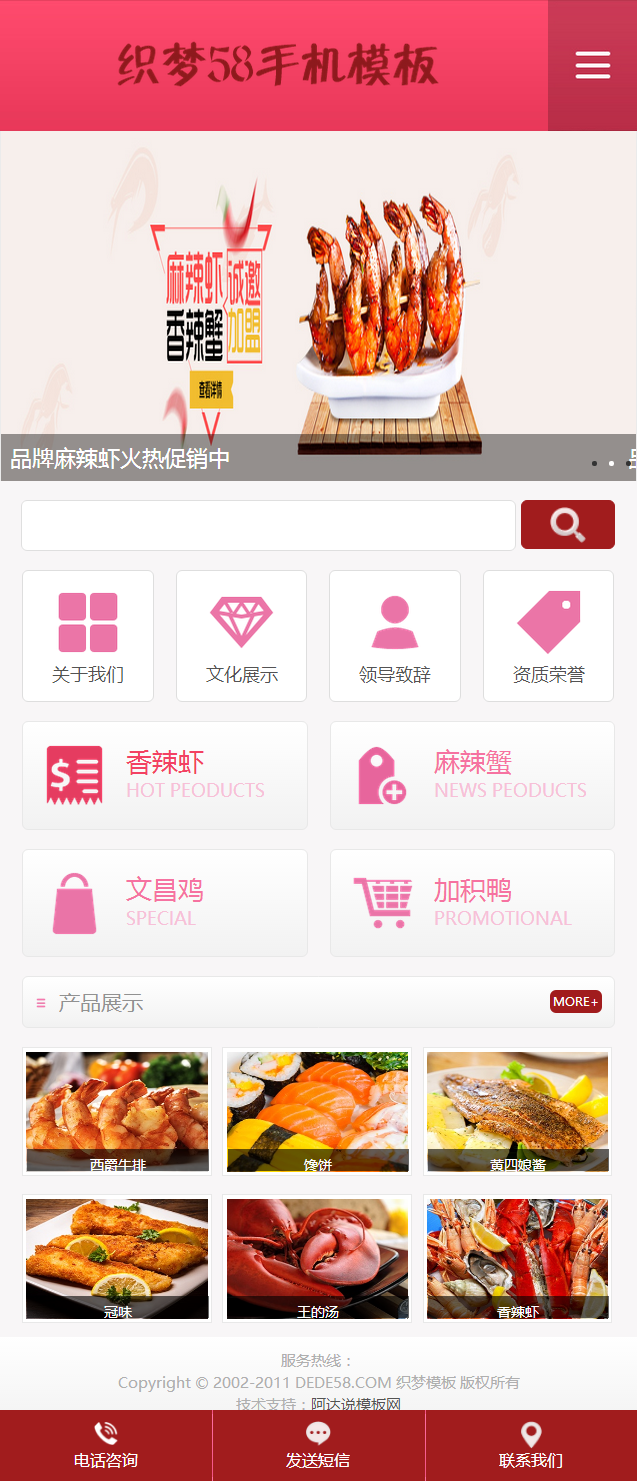Open 文昌鸡 special card
The image size is (637, 1481).
coord(165,903)
